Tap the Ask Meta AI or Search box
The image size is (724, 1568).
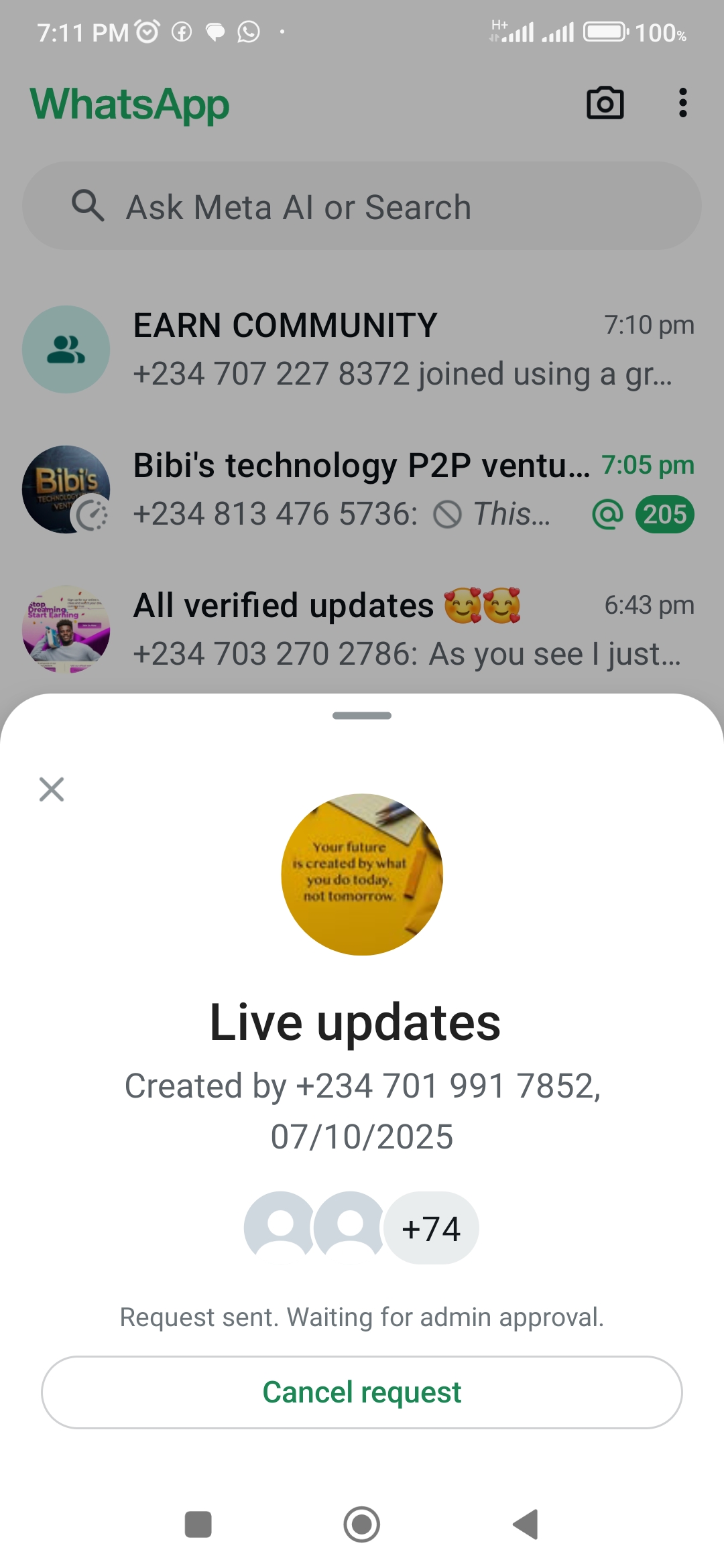coord(362,206)
